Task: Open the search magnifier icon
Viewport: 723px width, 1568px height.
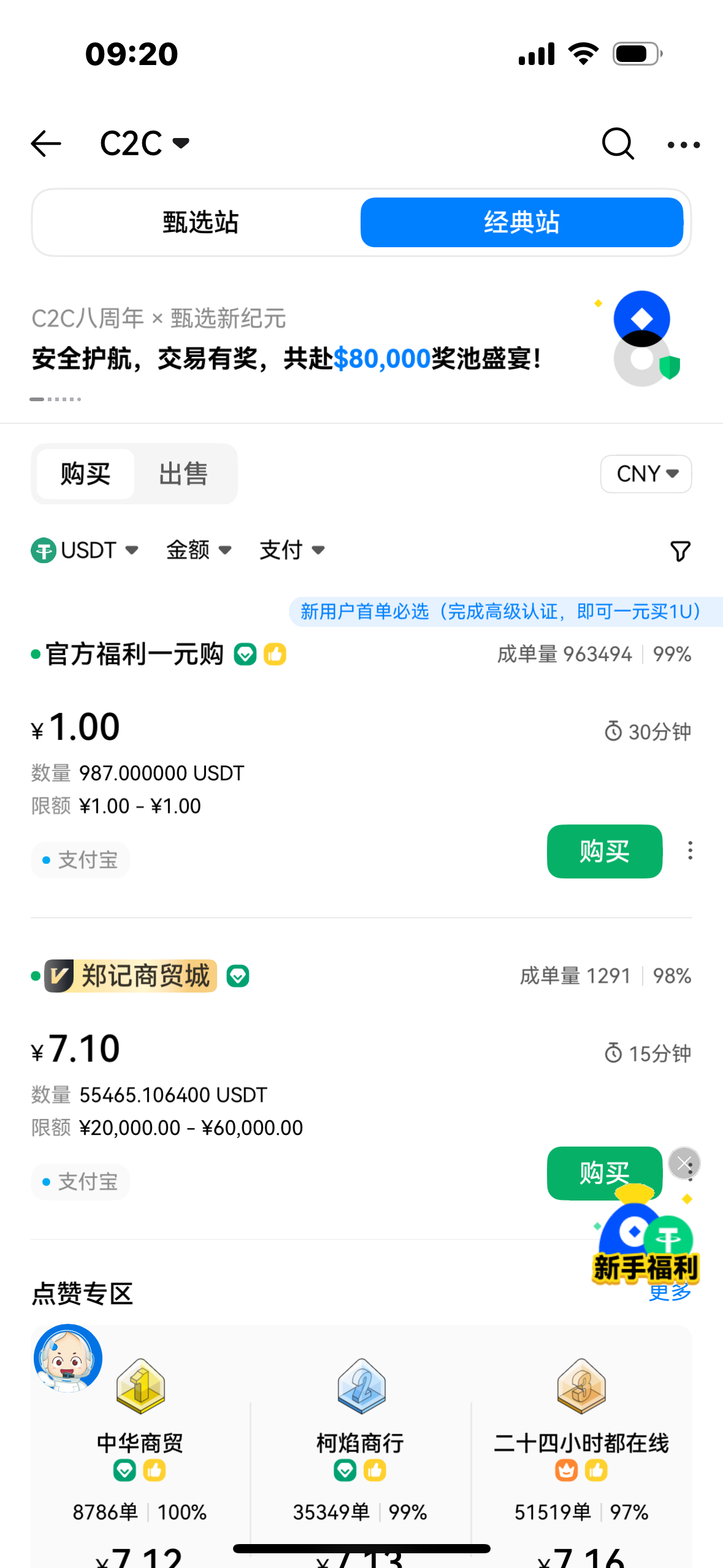Action: (617, 144)
